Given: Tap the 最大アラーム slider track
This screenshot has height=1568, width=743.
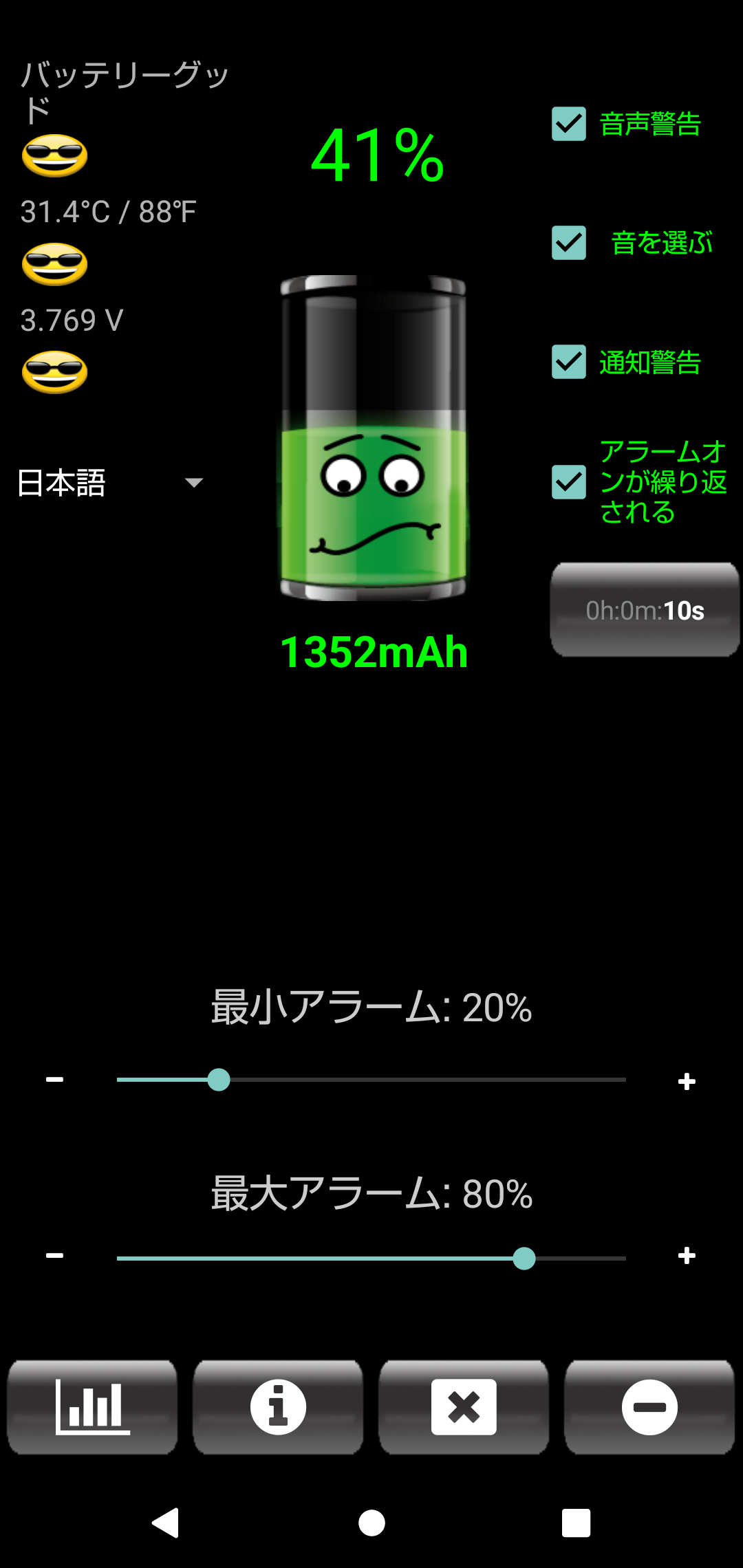Looking at the screenshot, I should pyautogui.click(x=371, y=1259).
